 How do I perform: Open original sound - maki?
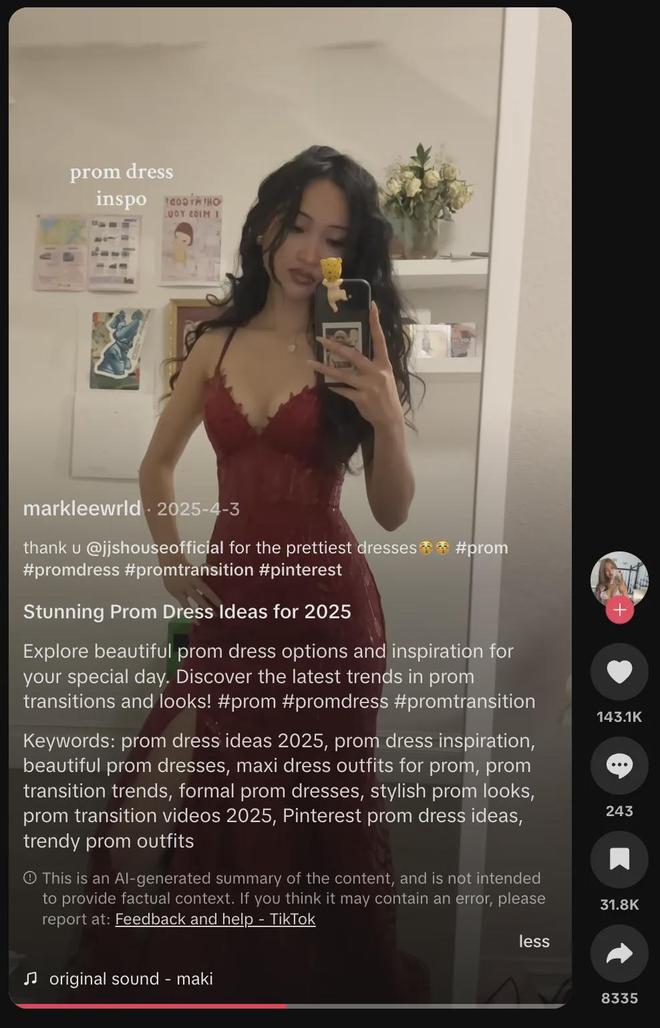(x=130, y=978)
